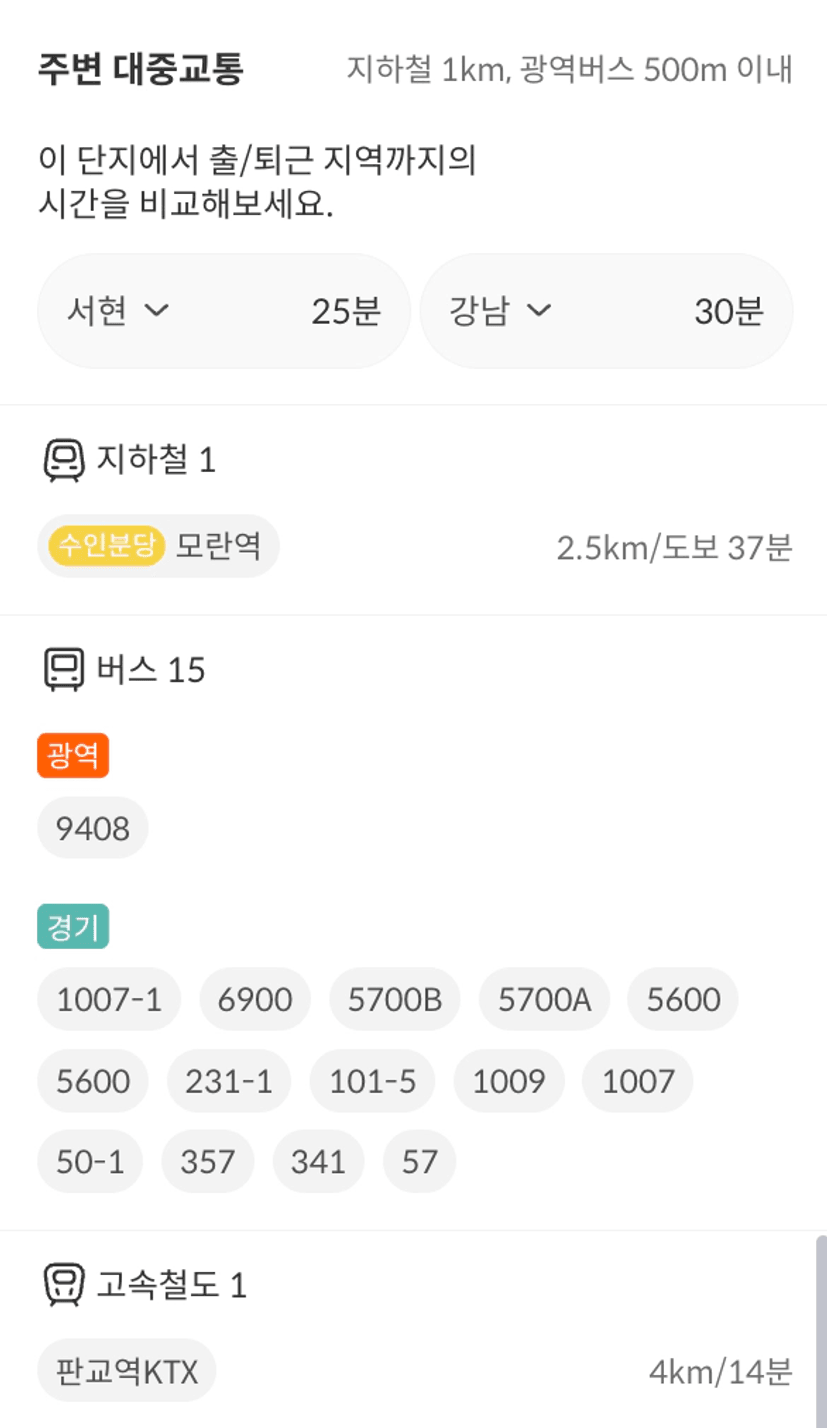Open bus route 50-1
The height and width of the screenshot is (1428, 827).
pos(90,1161)
